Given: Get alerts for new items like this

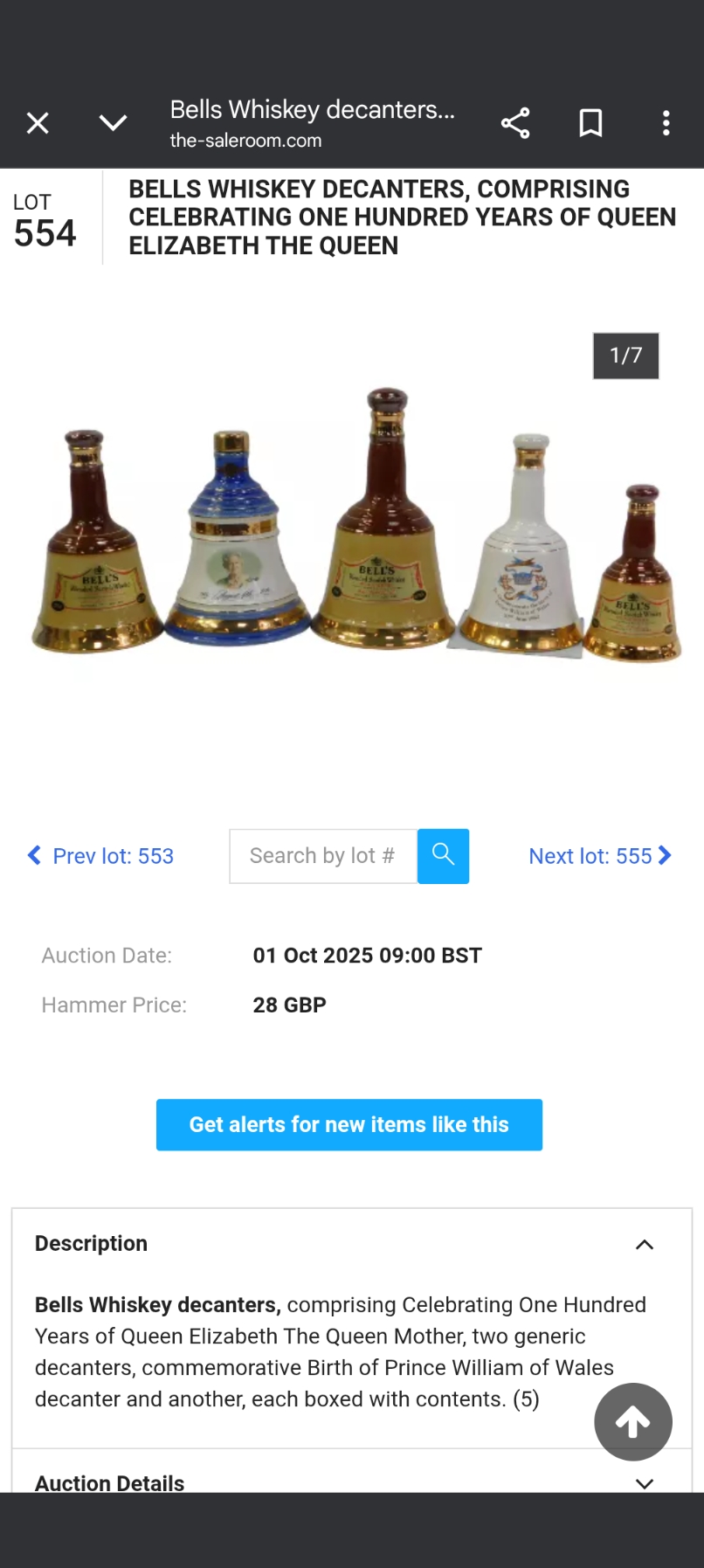Looking at the screenshot, I should pyautogui.click(x=349, y=1125).
